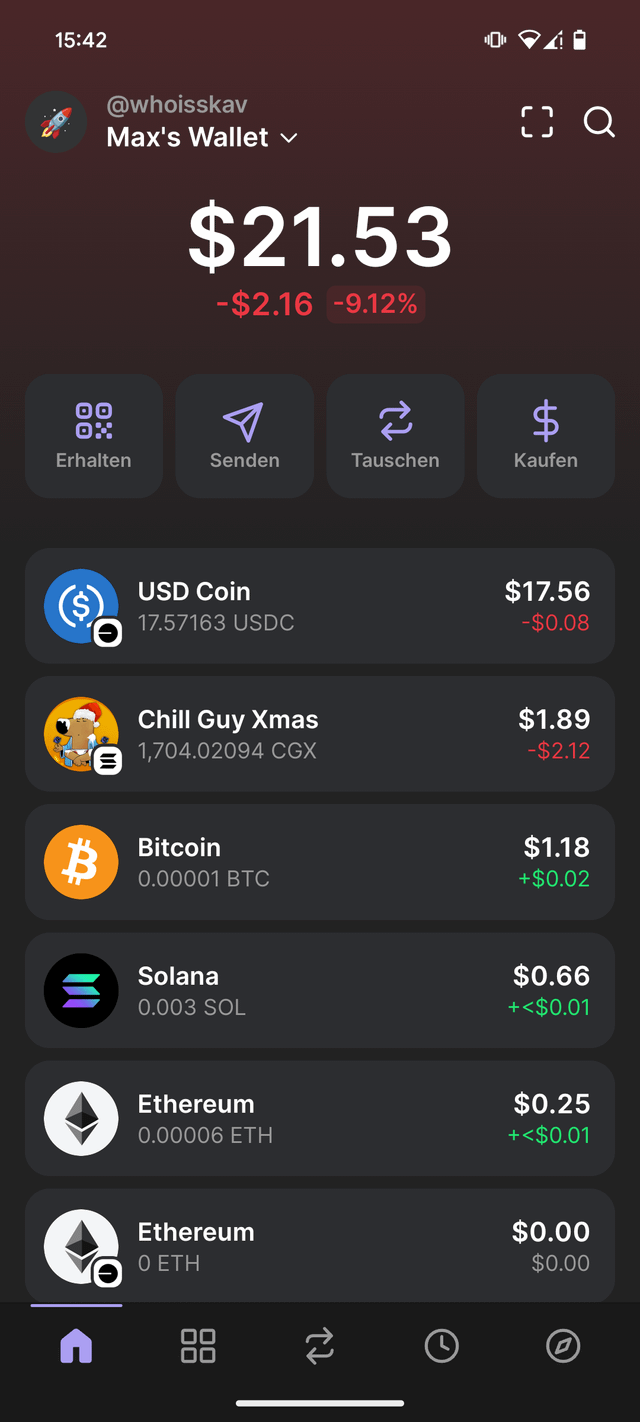View the Bitcoin holding details
This screenshot has width=640, height=1422.
pyautogui.click(x=320, y=862)
